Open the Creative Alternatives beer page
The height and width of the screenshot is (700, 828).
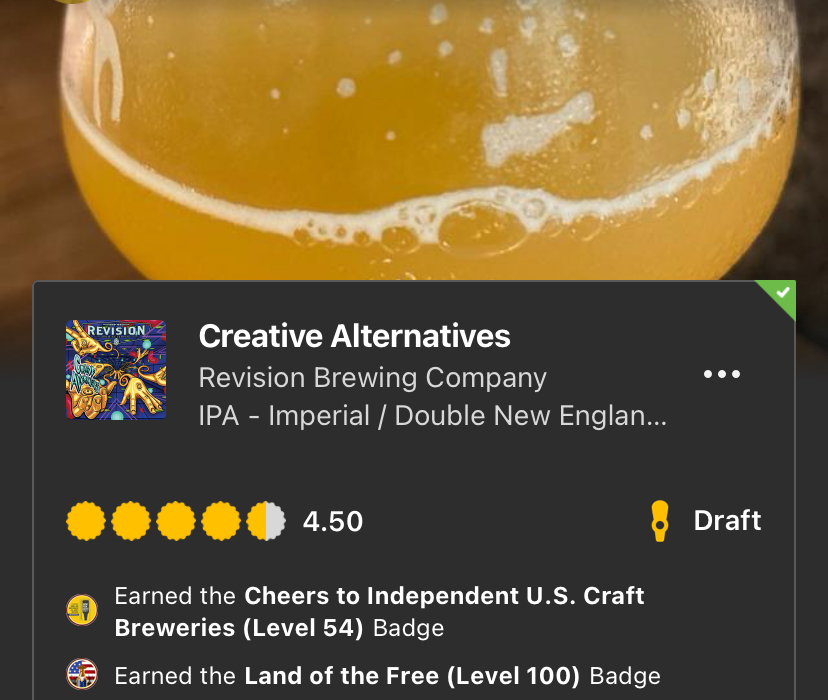(x=355, y=336)
